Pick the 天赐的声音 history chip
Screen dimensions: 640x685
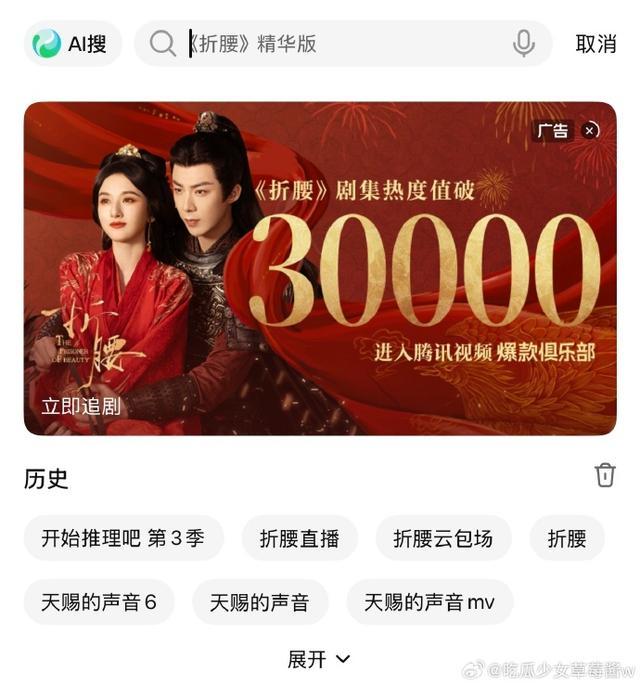tap(259, 602)
